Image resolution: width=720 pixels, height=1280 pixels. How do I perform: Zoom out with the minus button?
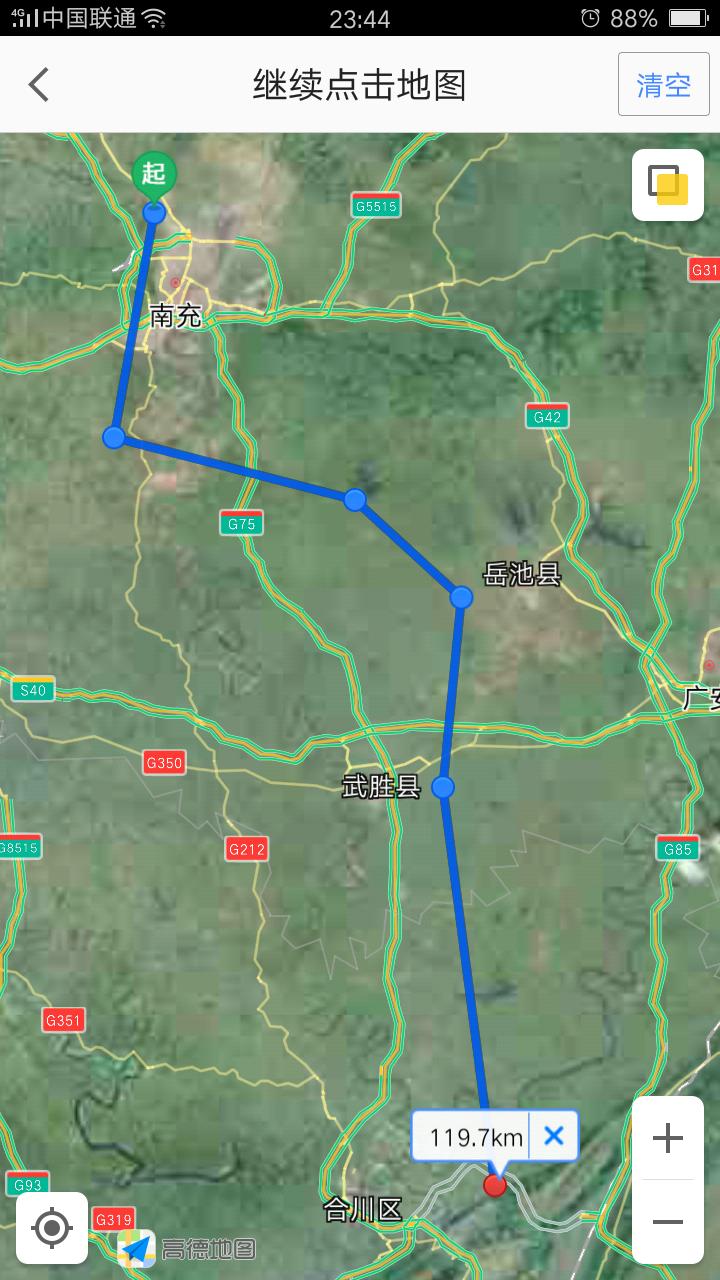(667, 1222)
